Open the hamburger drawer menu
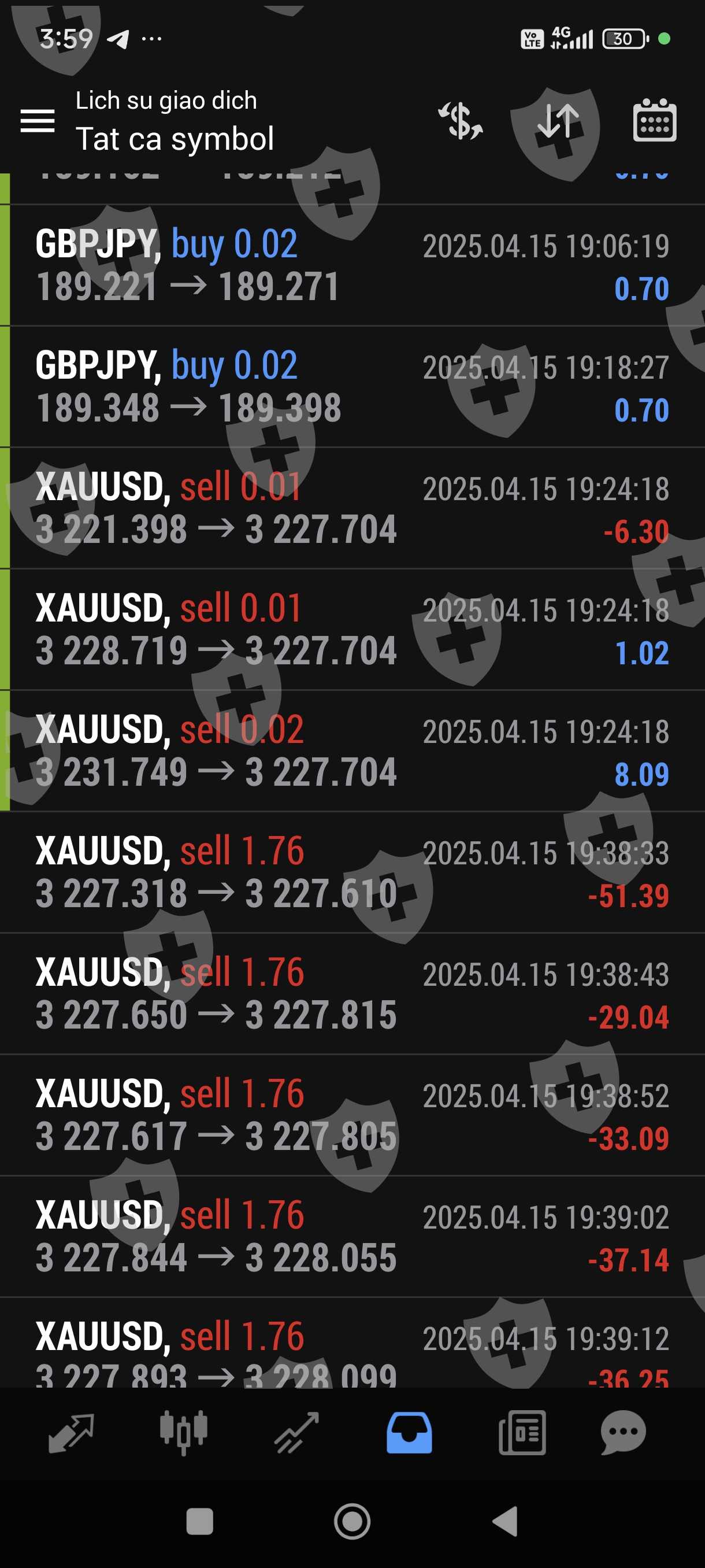Viewport: 705px width, 1568px height. pyautogui.click(x=38, y=120)
